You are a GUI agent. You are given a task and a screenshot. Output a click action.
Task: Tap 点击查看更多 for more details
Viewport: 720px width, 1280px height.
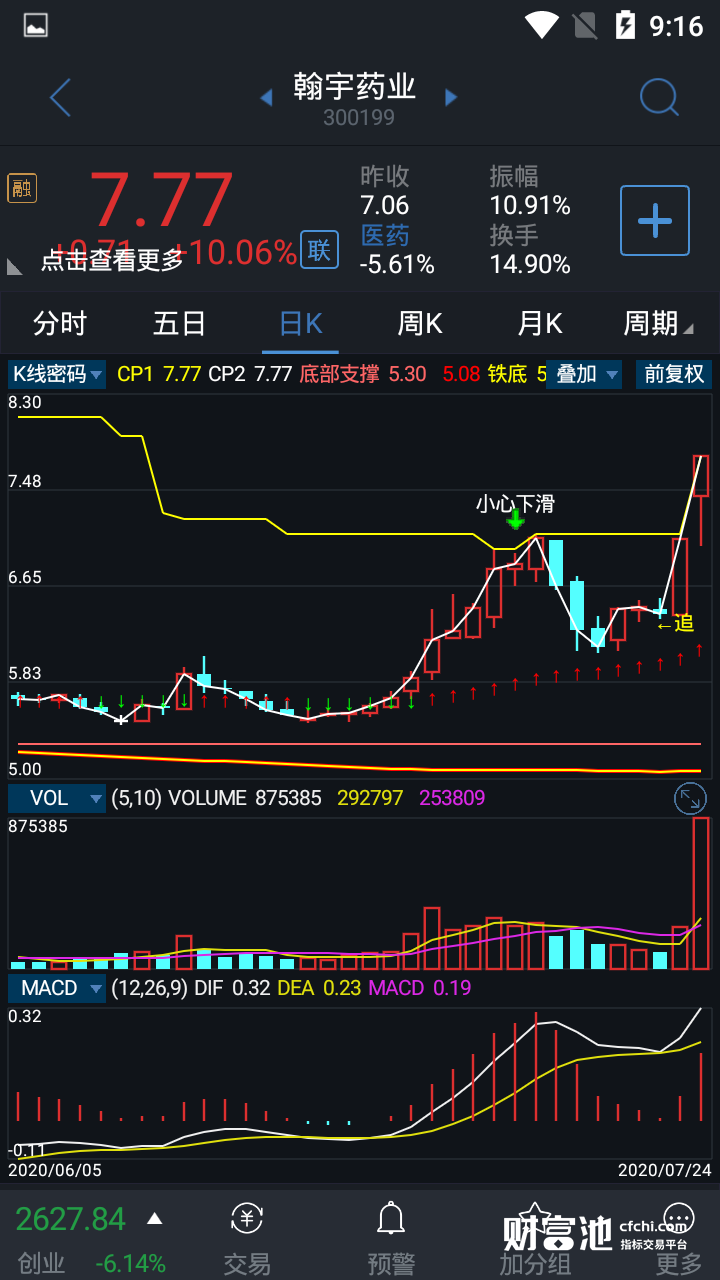pyautogui.click(x=112, y=261)
